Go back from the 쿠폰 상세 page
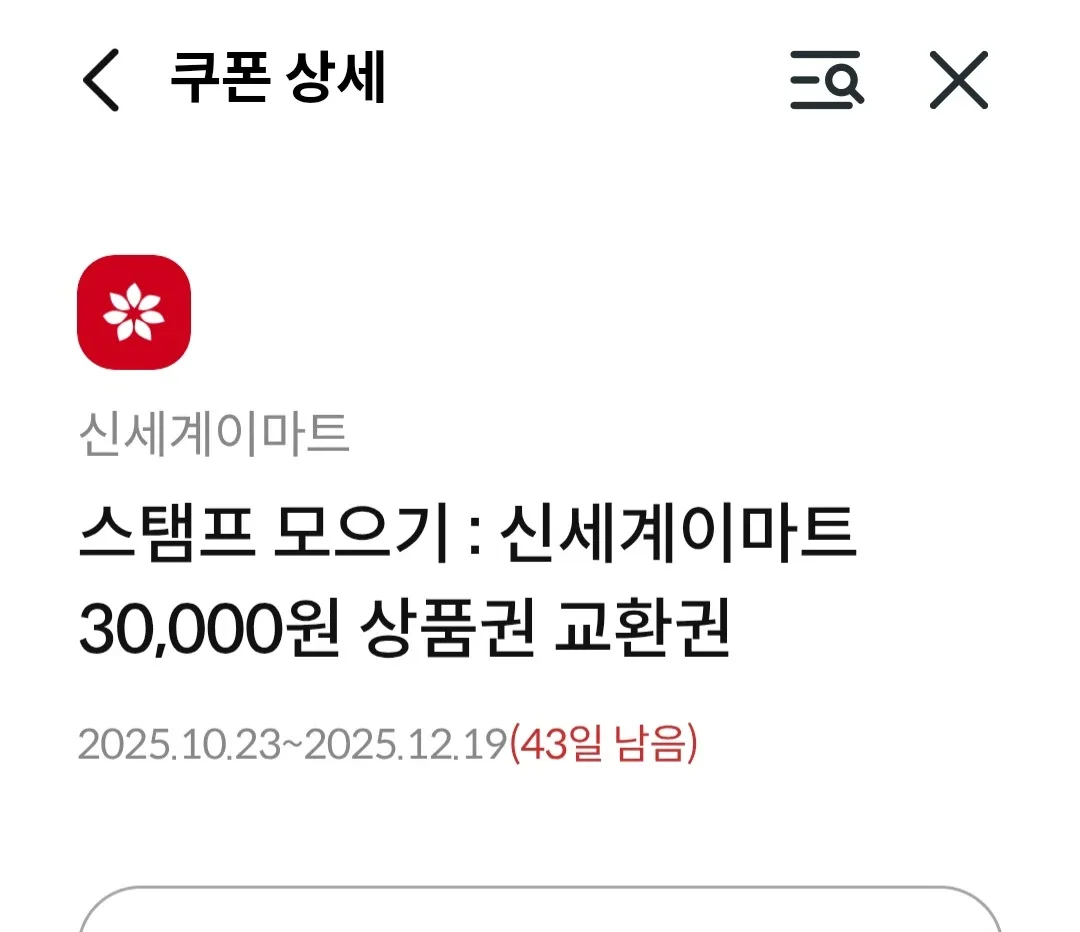 point(101,81)
